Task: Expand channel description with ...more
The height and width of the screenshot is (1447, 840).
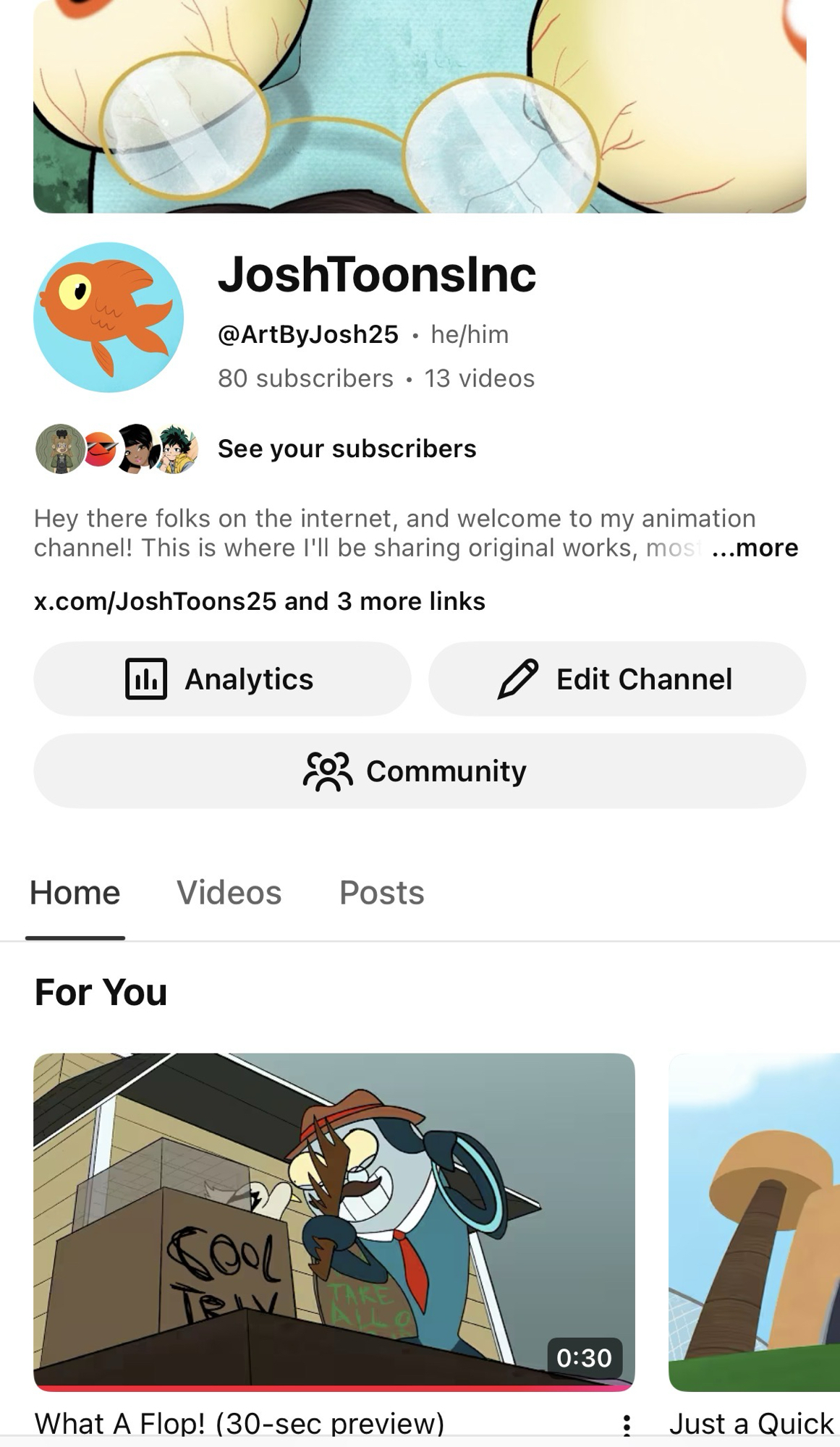Action: pyautogui.click(x=755, y=548)
